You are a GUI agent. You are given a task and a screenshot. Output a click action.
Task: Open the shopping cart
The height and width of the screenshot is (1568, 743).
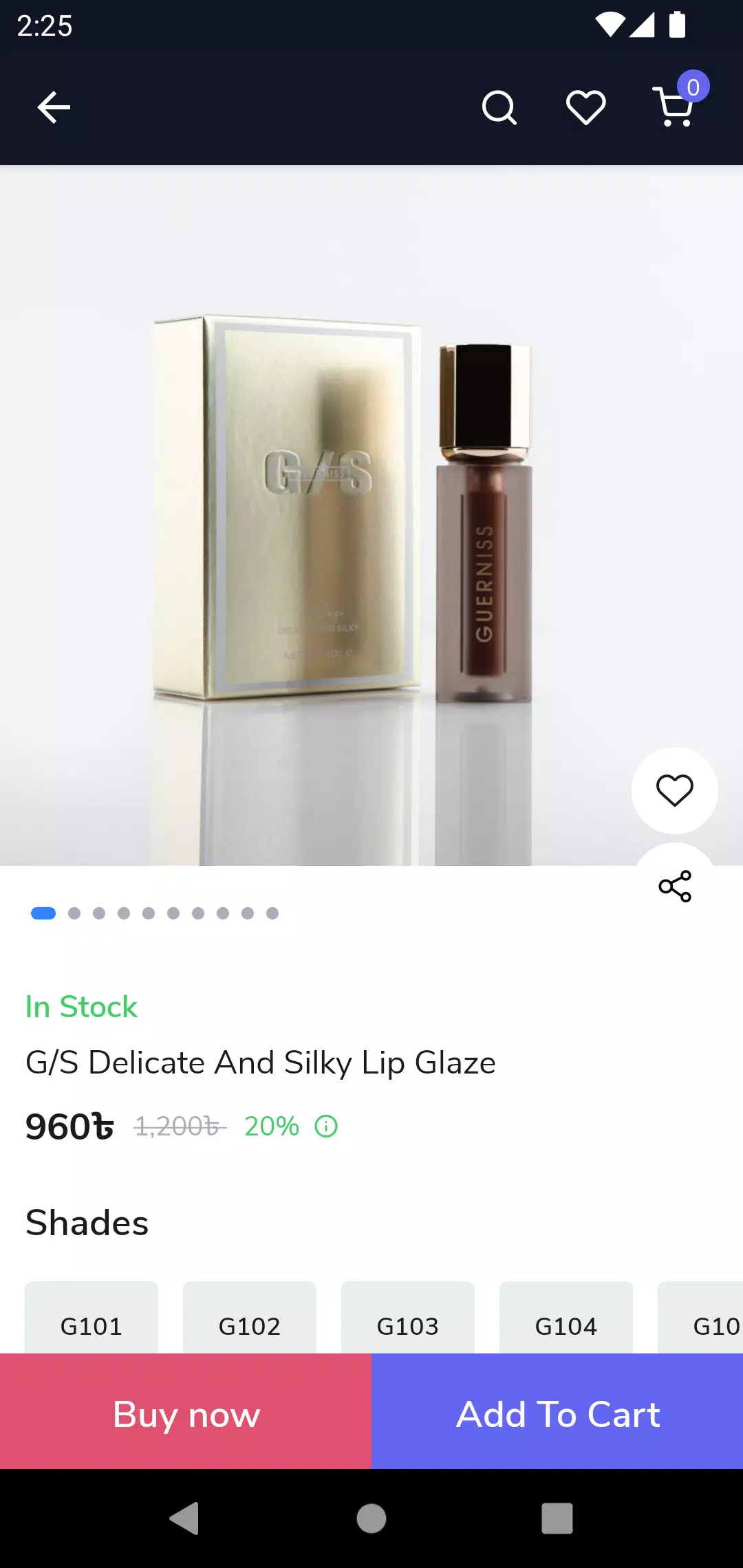point(676,107)
